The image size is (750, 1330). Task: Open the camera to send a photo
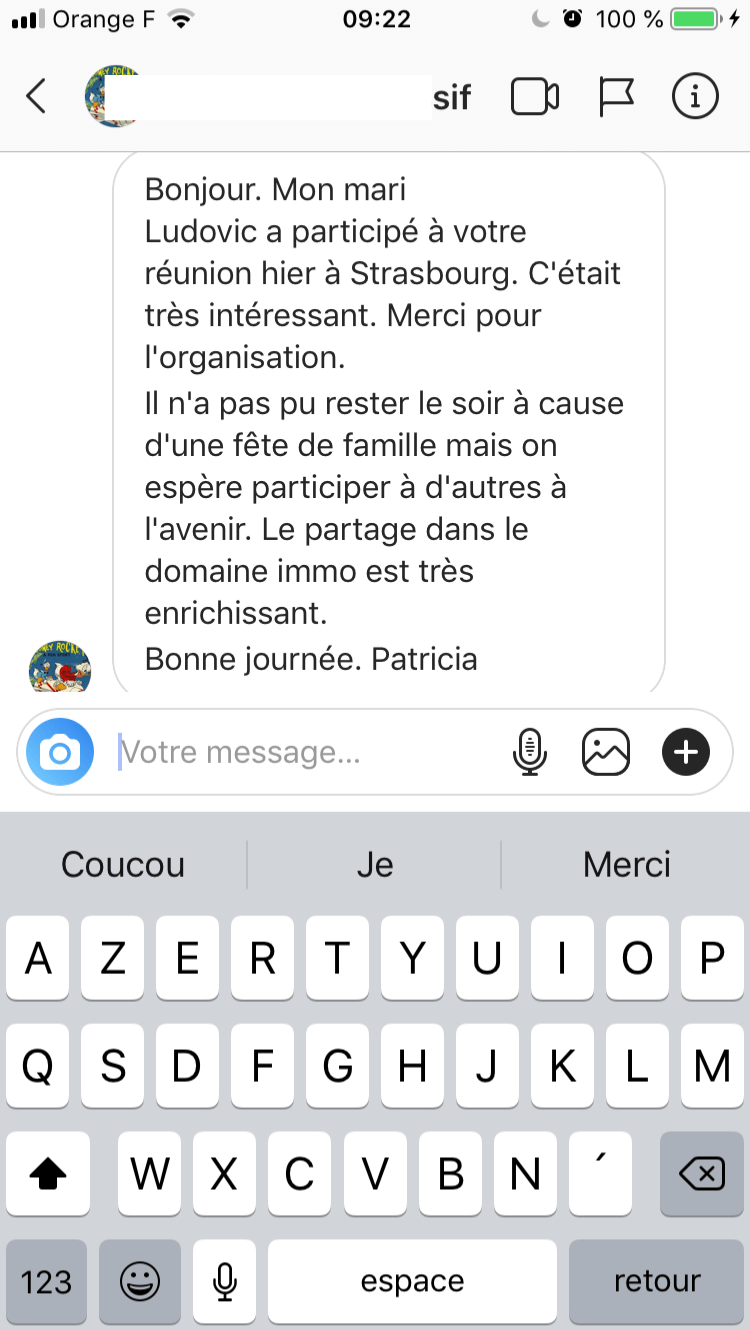coord(60,752)
